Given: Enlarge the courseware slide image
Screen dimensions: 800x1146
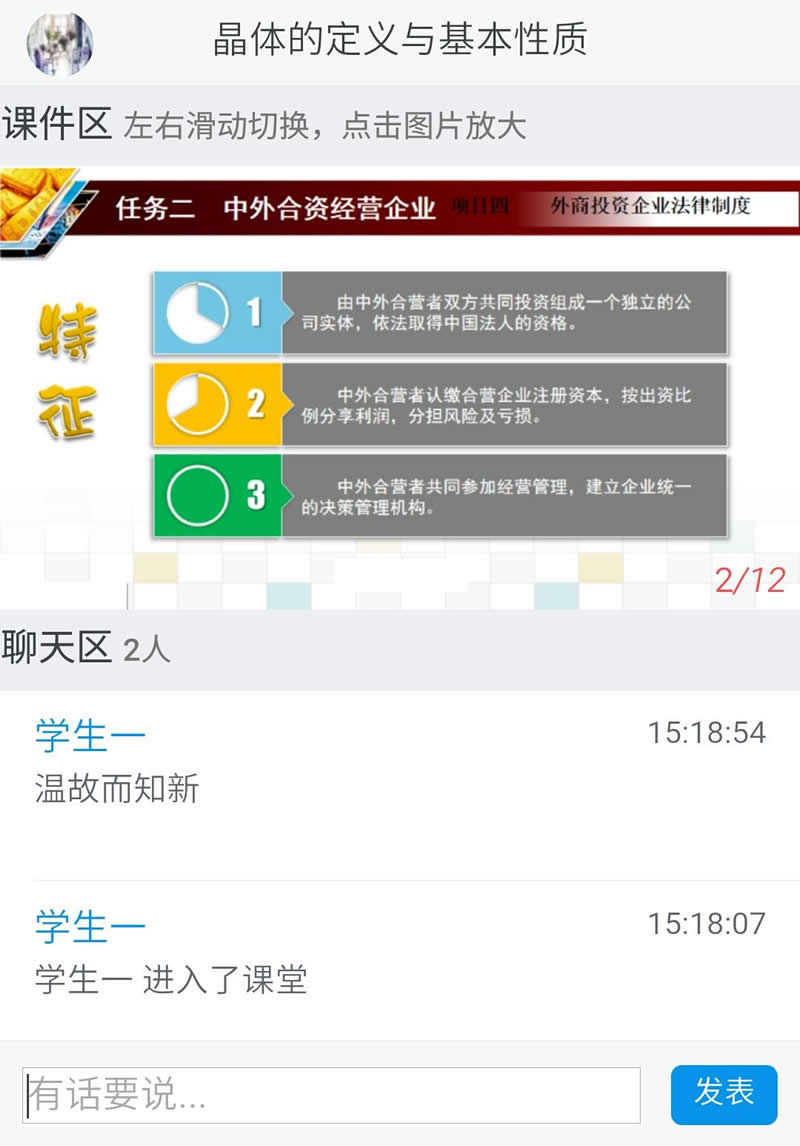Looking at the screenshot, I should (x=400, y=388).
